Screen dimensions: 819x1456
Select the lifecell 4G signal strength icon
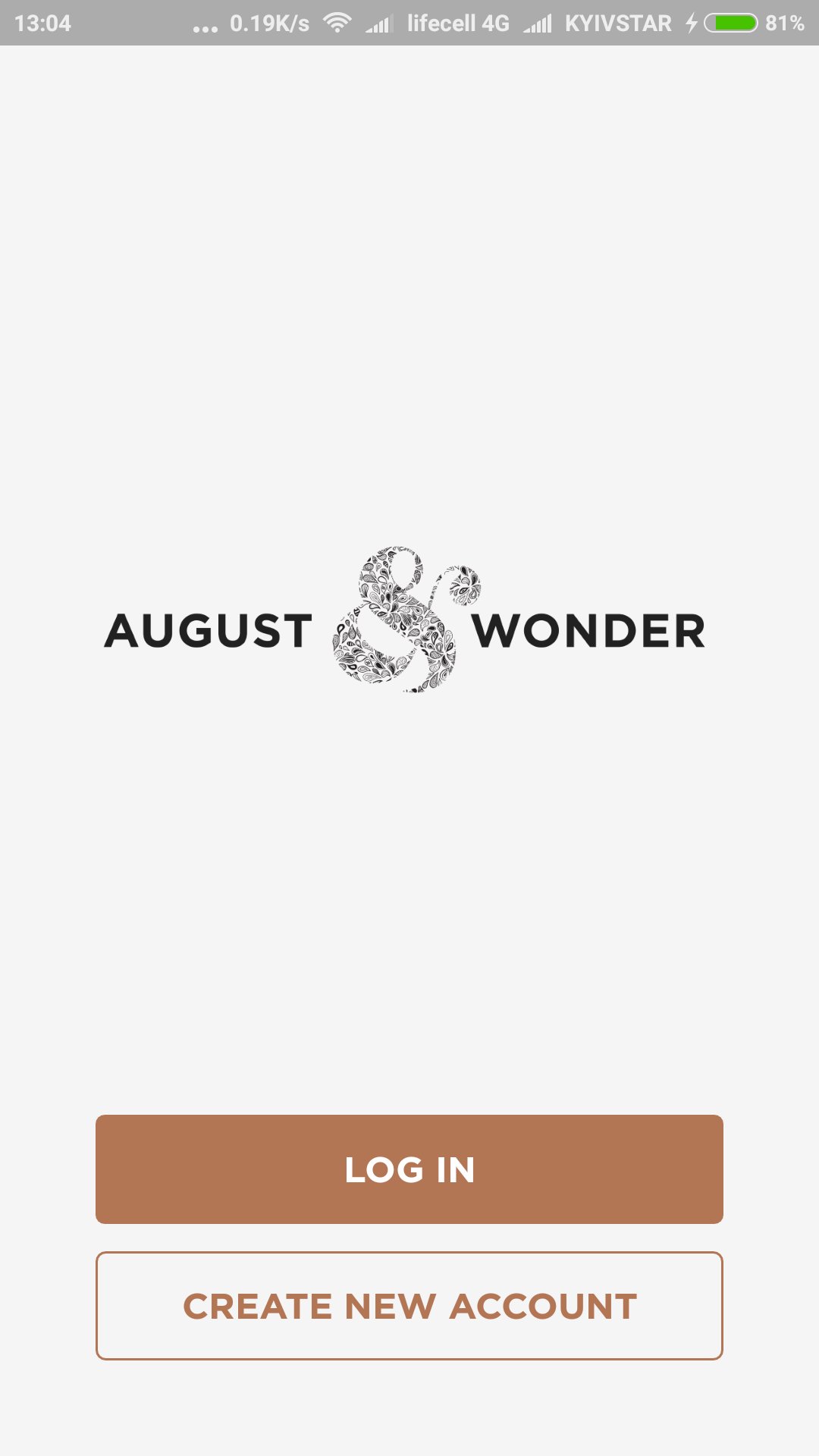point(378,23)
